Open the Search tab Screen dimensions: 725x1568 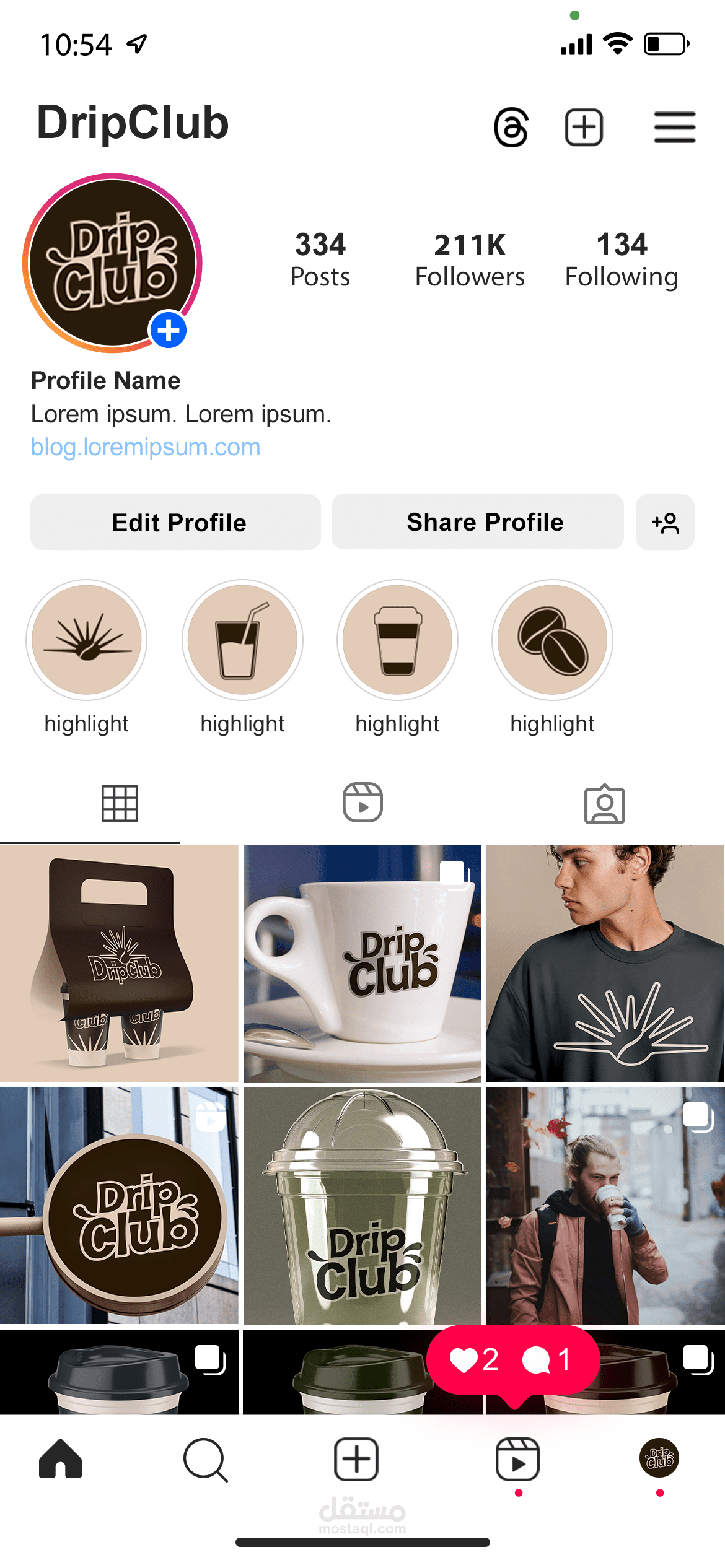pos(206,1460)
